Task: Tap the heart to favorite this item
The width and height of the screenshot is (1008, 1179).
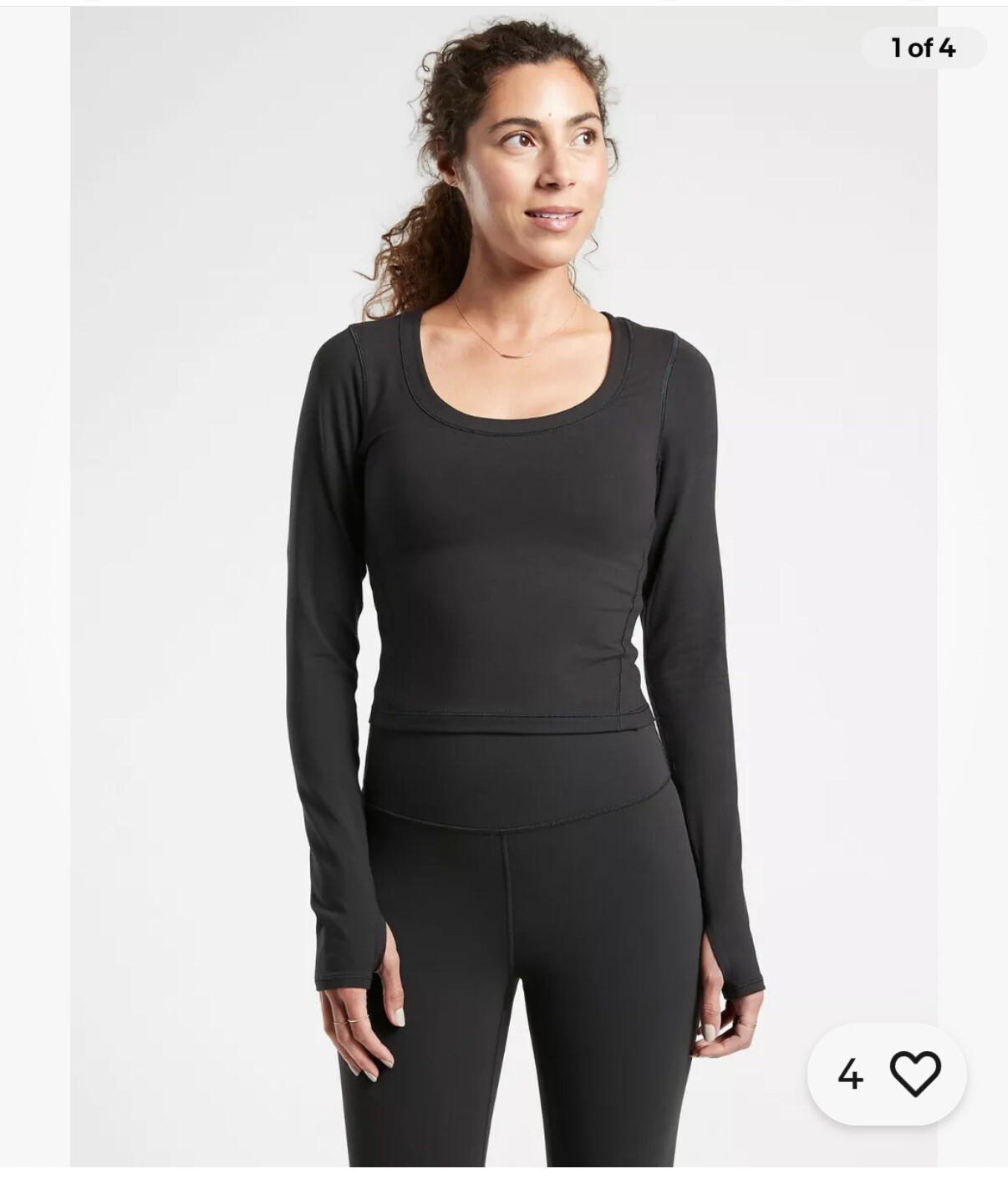Action: (x=914, y=1073)
